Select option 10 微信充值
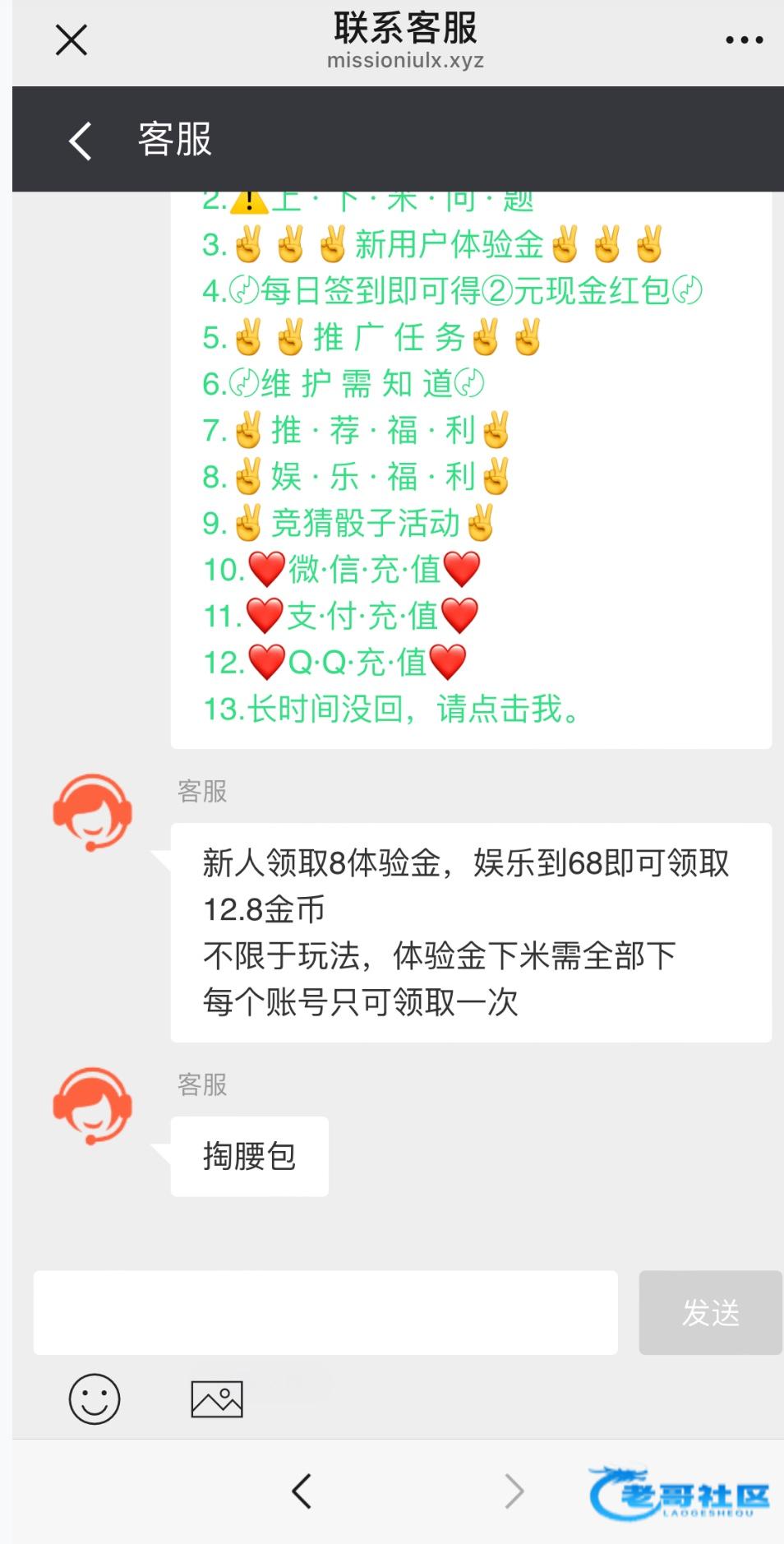Image resolution: width=784 pixels, height=1544 pixels. pos(342,569)
